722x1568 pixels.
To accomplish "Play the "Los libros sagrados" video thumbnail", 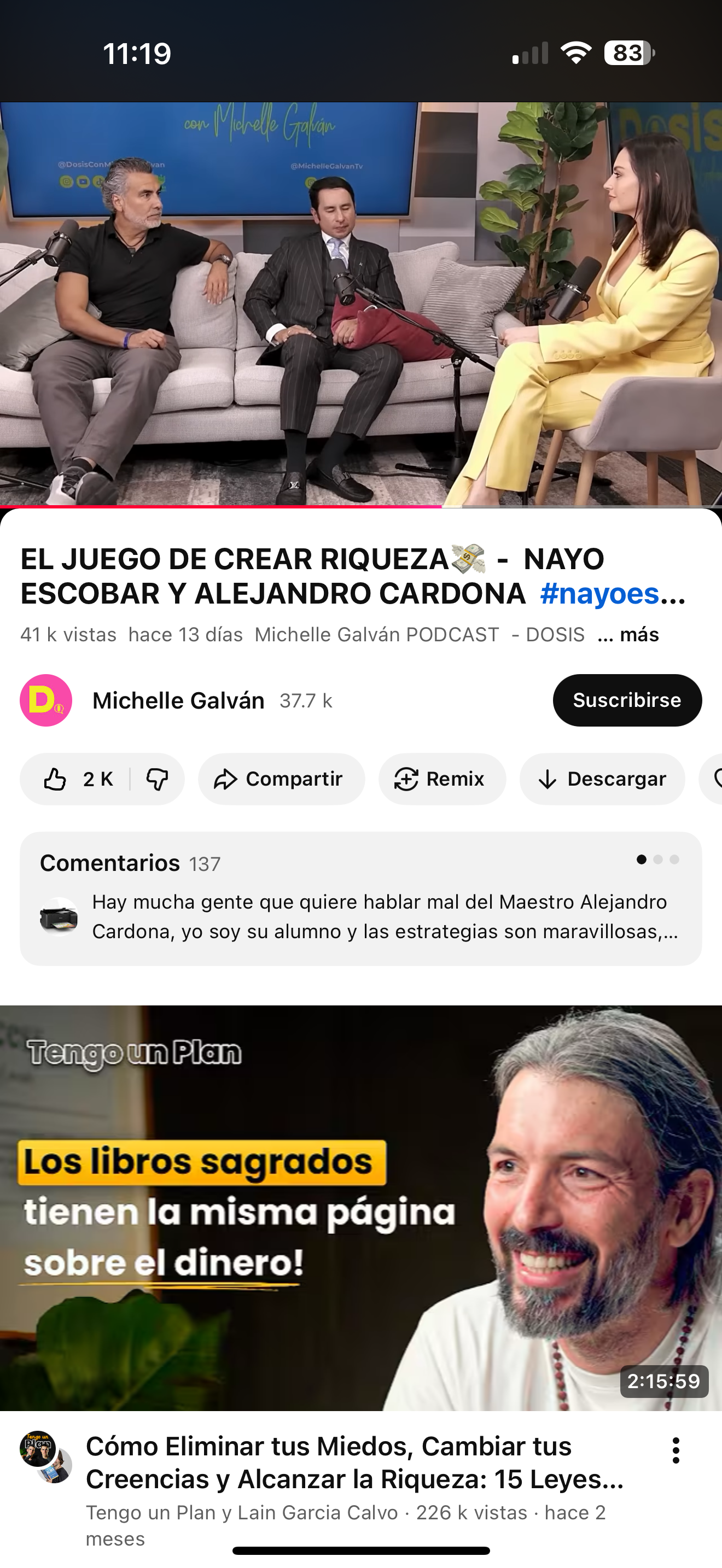I will [361, 1207].
